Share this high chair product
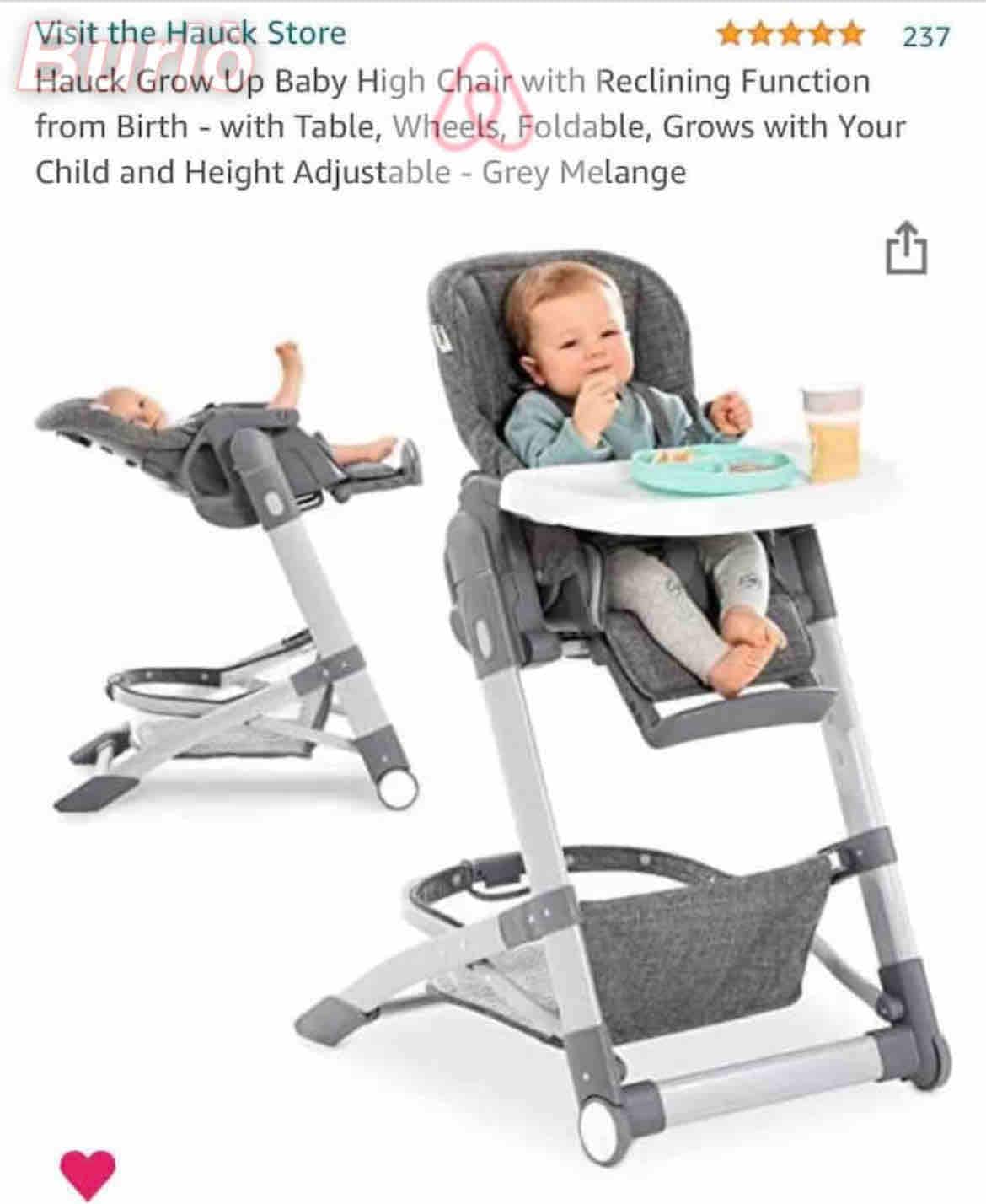 pos(906,248)
